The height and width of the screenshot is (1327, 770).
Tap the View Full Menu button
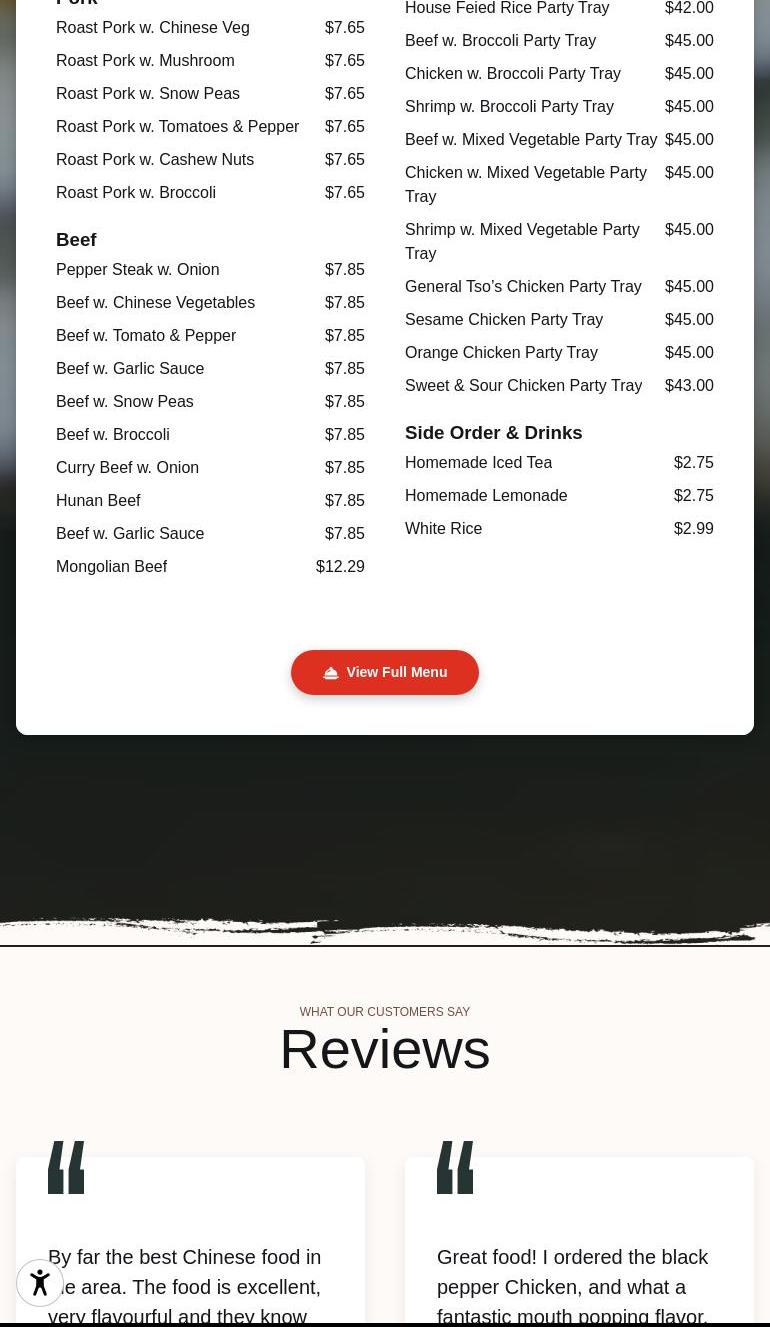tap(385, 672)
